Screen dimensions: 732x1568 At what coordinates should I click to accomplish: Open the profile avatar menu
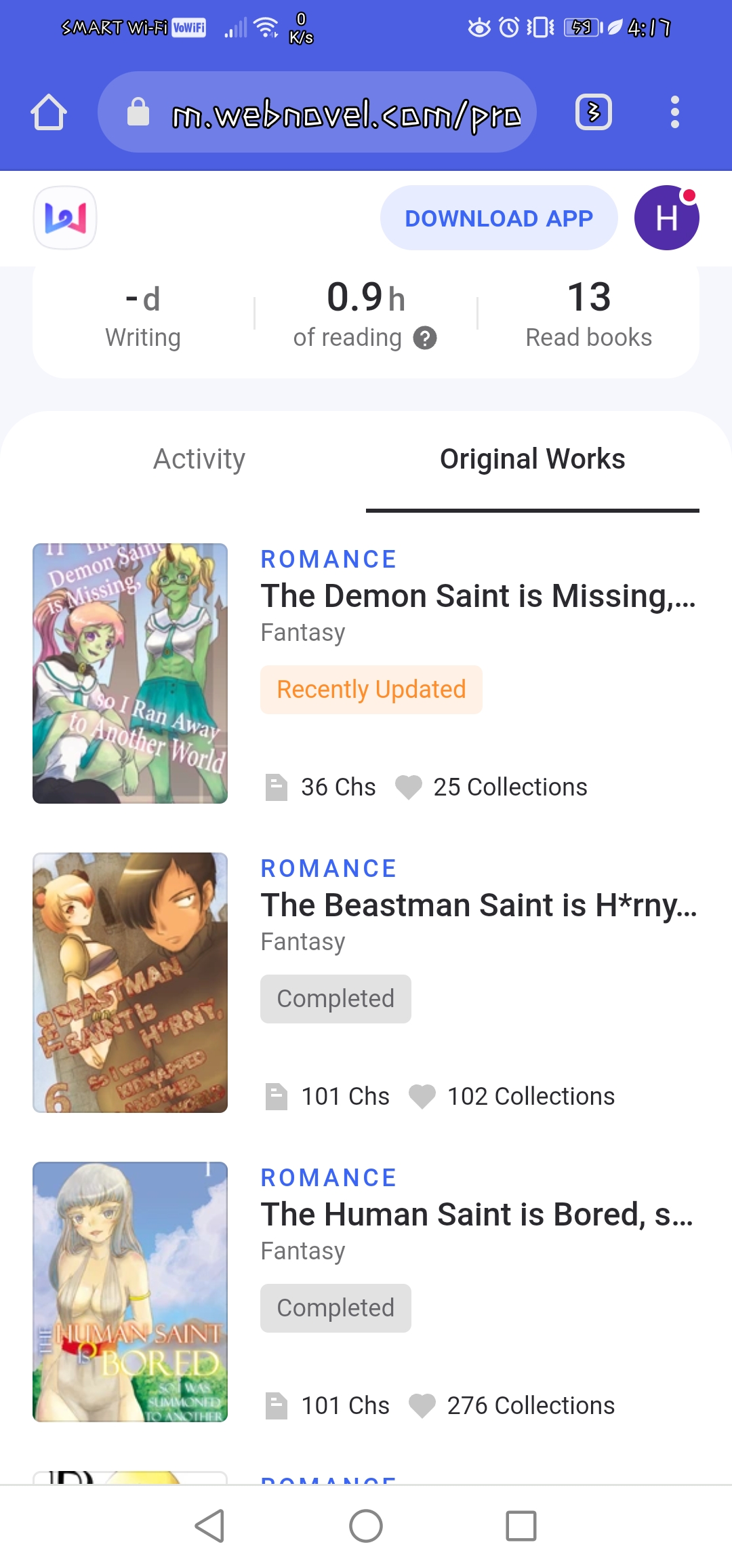coord(666,218)
